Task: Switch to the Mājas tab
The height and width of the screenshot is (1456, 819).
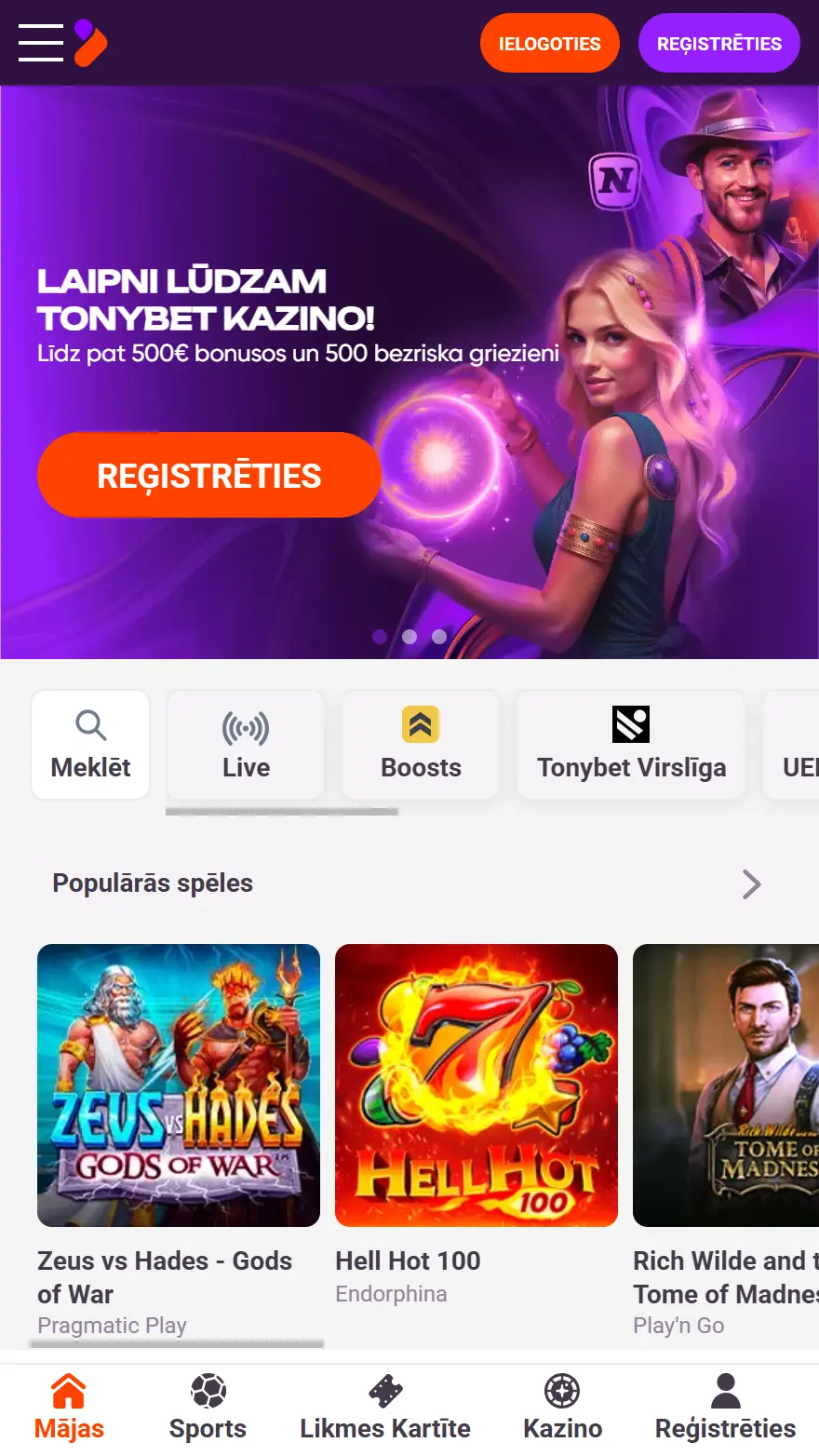Action: coord(69,1408)
